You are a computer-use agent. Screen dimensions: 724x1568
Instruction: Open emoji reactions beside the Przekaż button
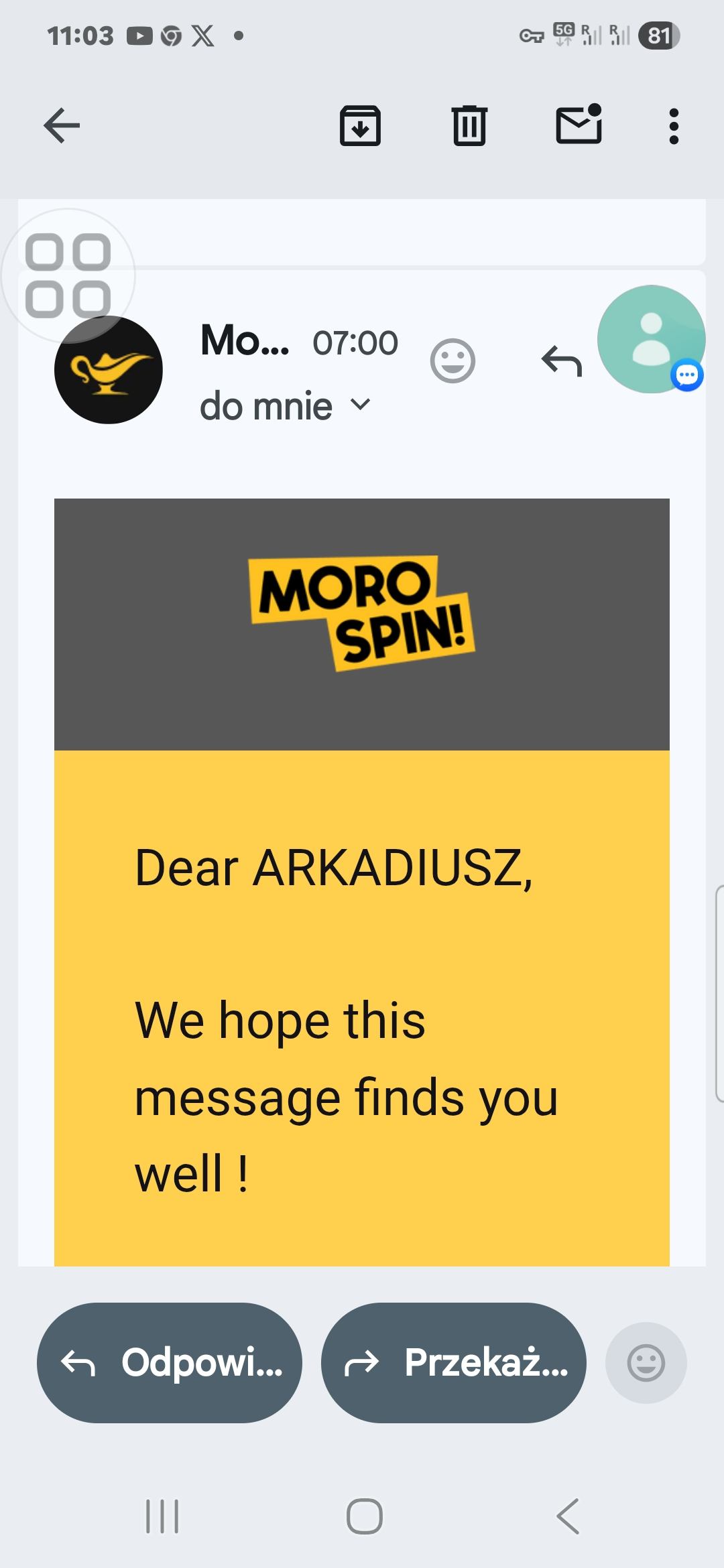click(x=646, y=1362)
